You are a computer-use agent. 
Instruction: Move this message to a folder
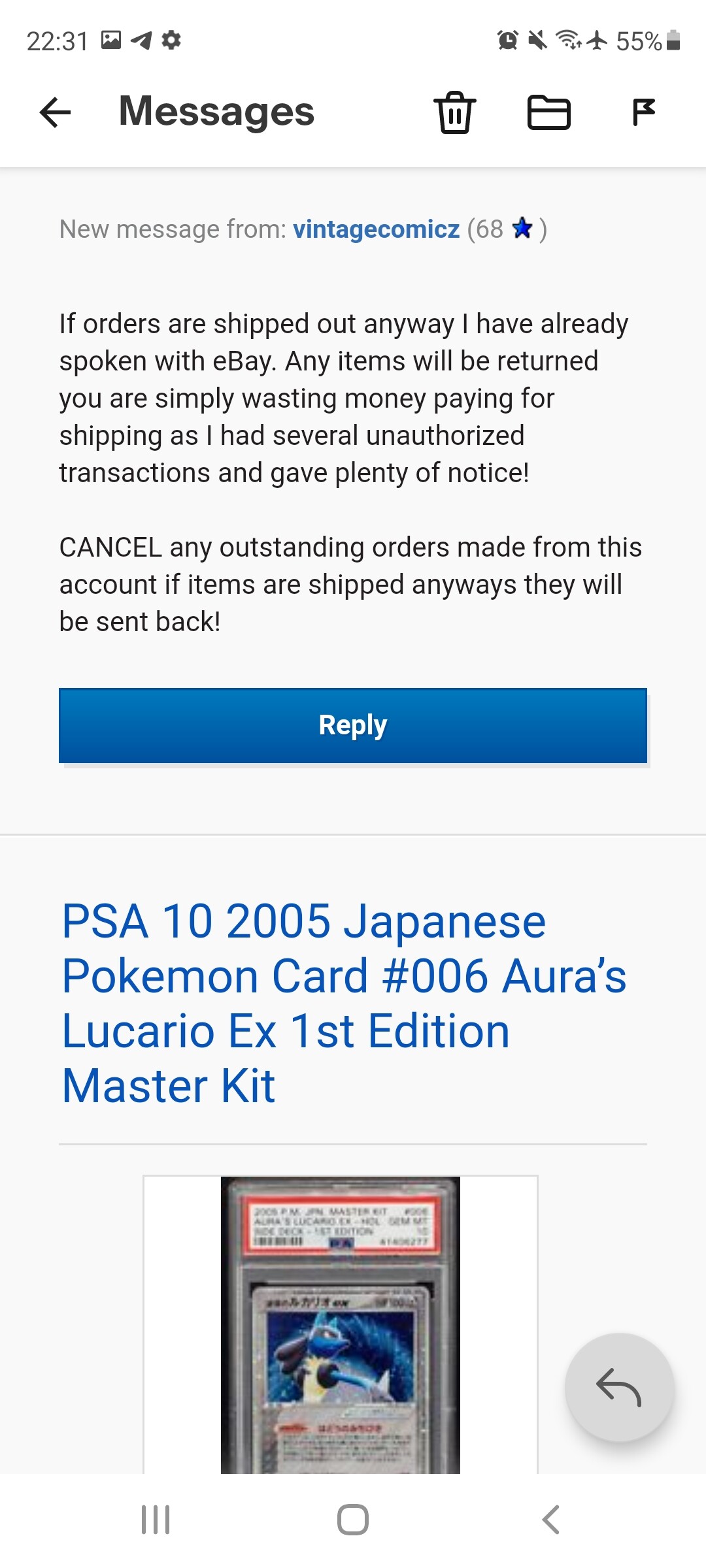coord(548,112)
